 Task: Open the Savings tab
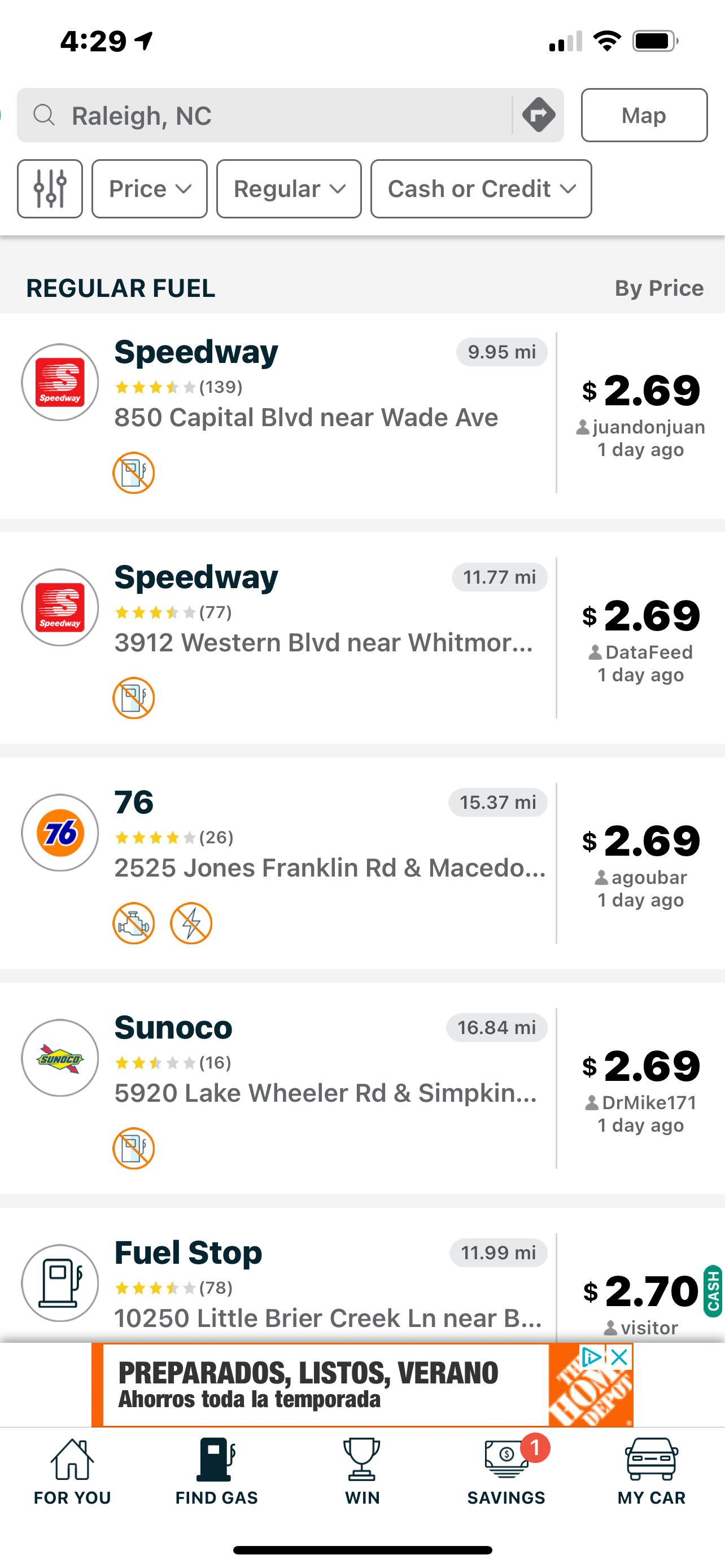point(506,1472)
